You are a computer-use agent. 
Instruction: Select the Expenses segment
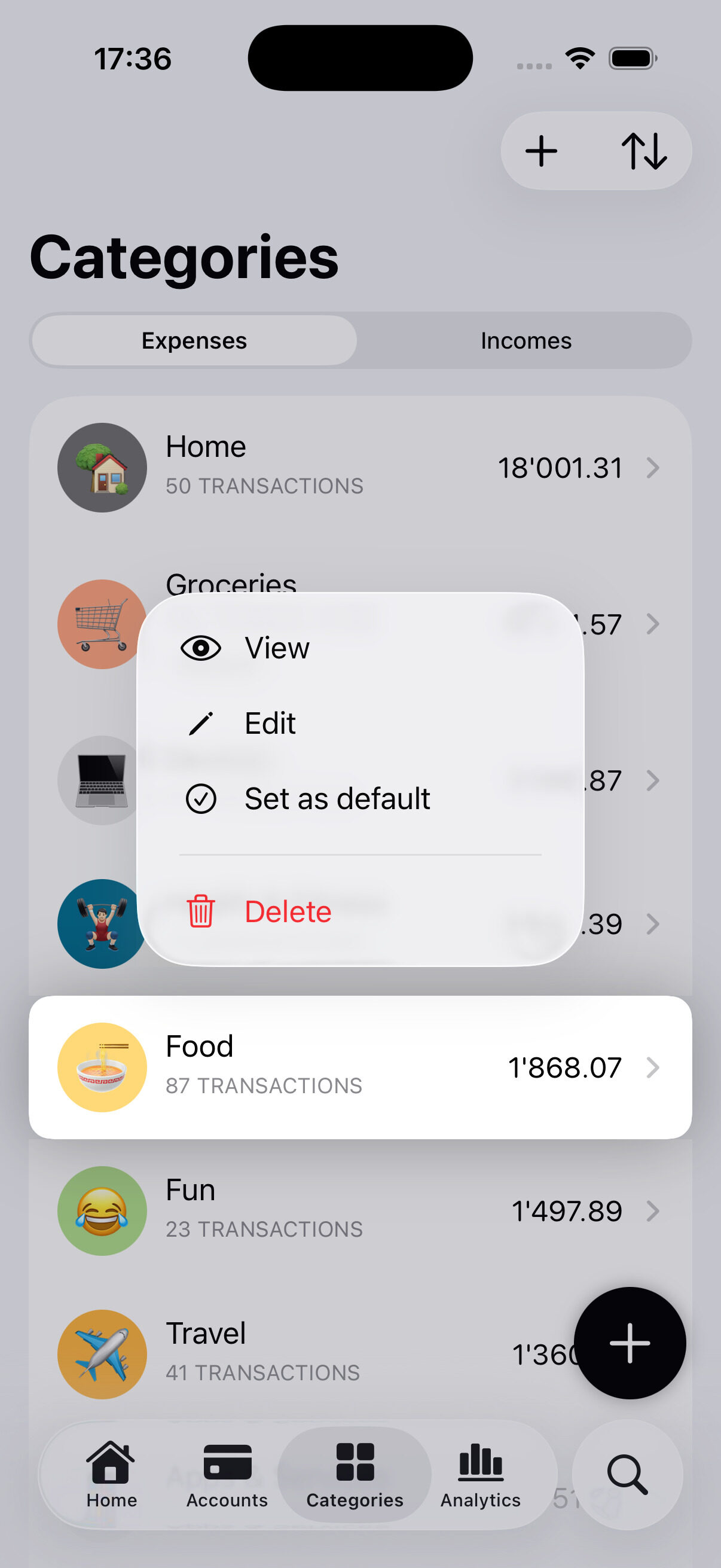(x=194, y=341)
